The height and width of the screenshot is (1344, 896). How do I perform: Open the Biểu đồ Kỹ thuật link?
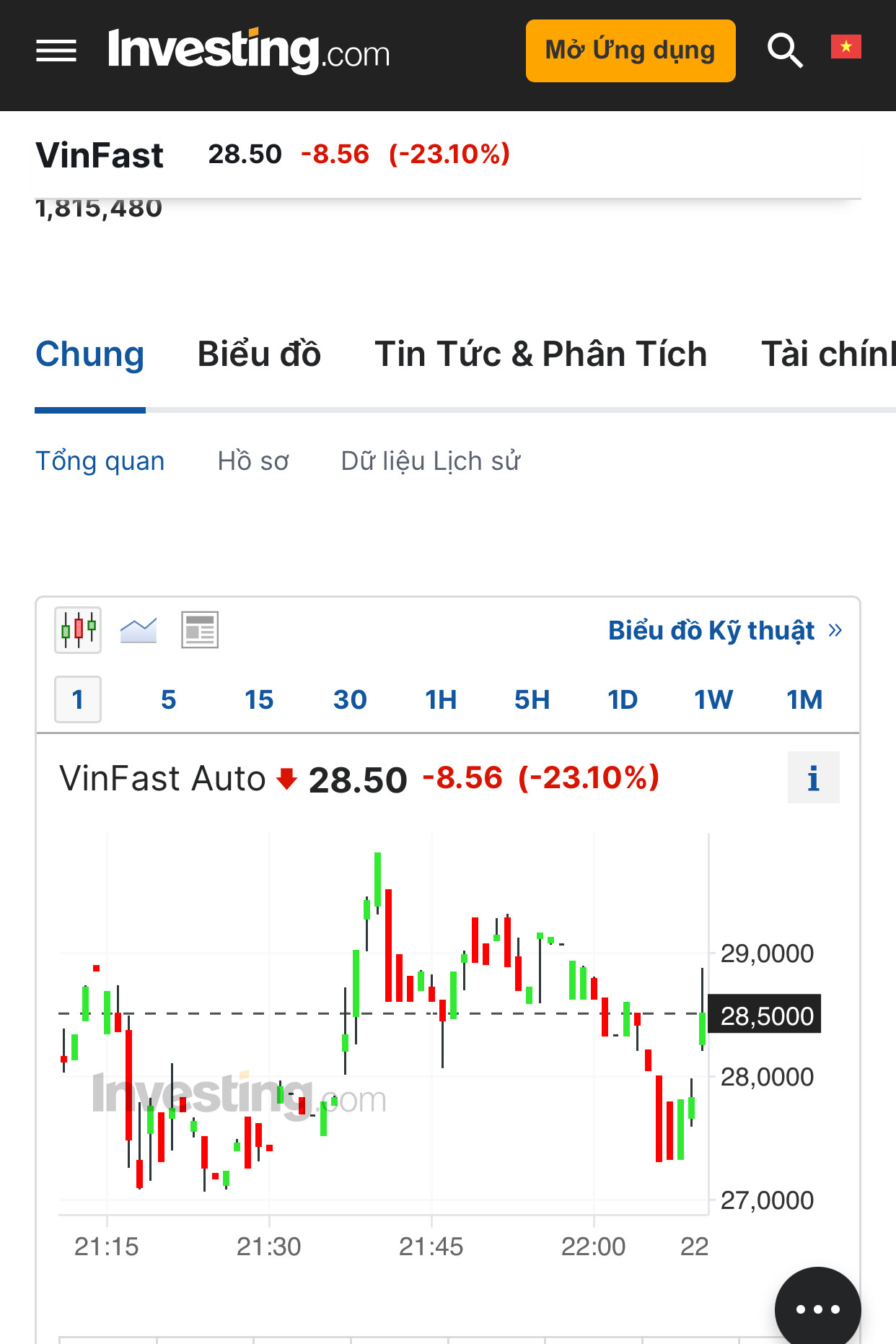724,630
